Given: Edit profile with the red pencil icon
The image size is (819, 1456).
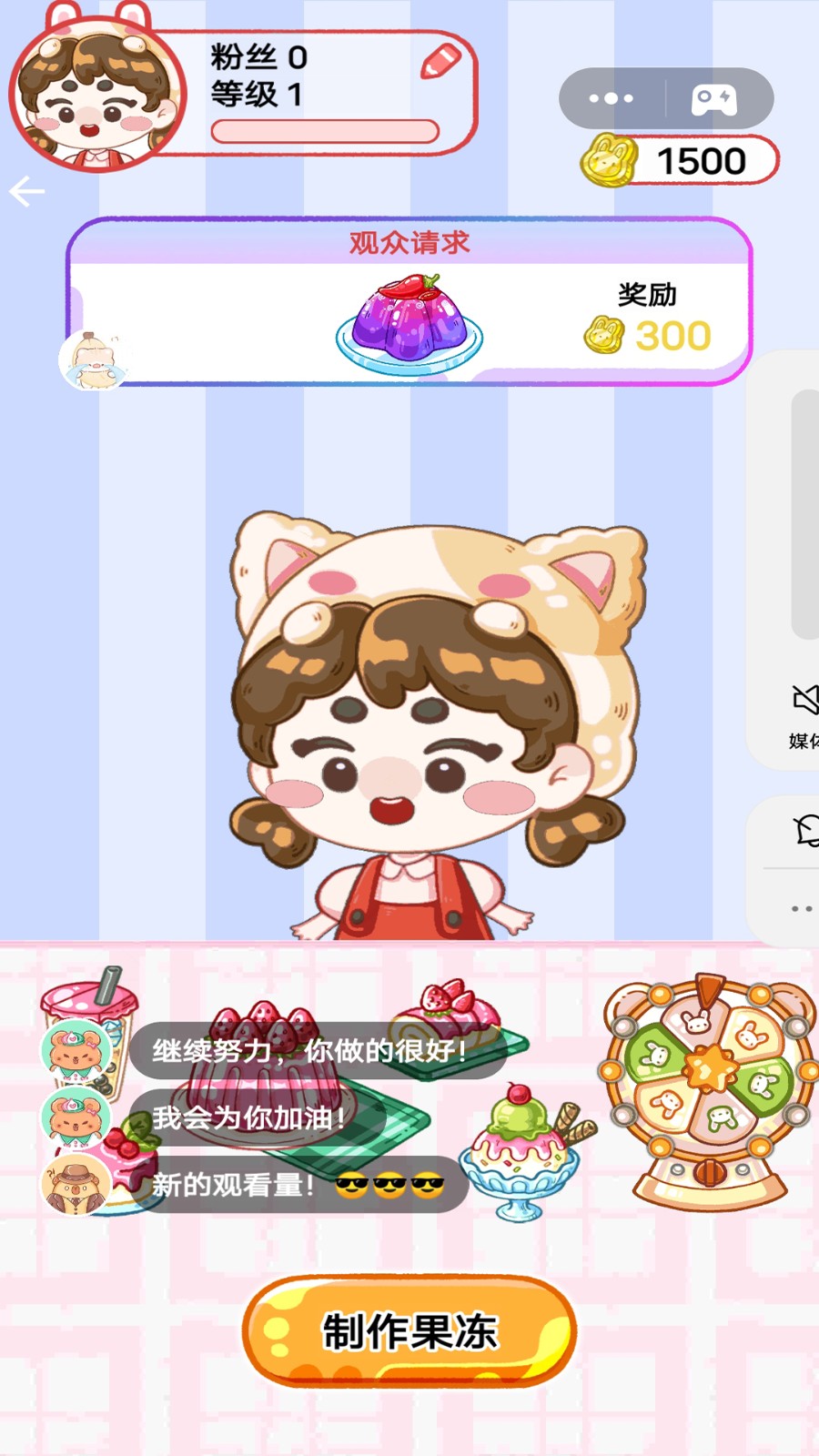Looking at the screenshot, I should click(x=442, y=61).
